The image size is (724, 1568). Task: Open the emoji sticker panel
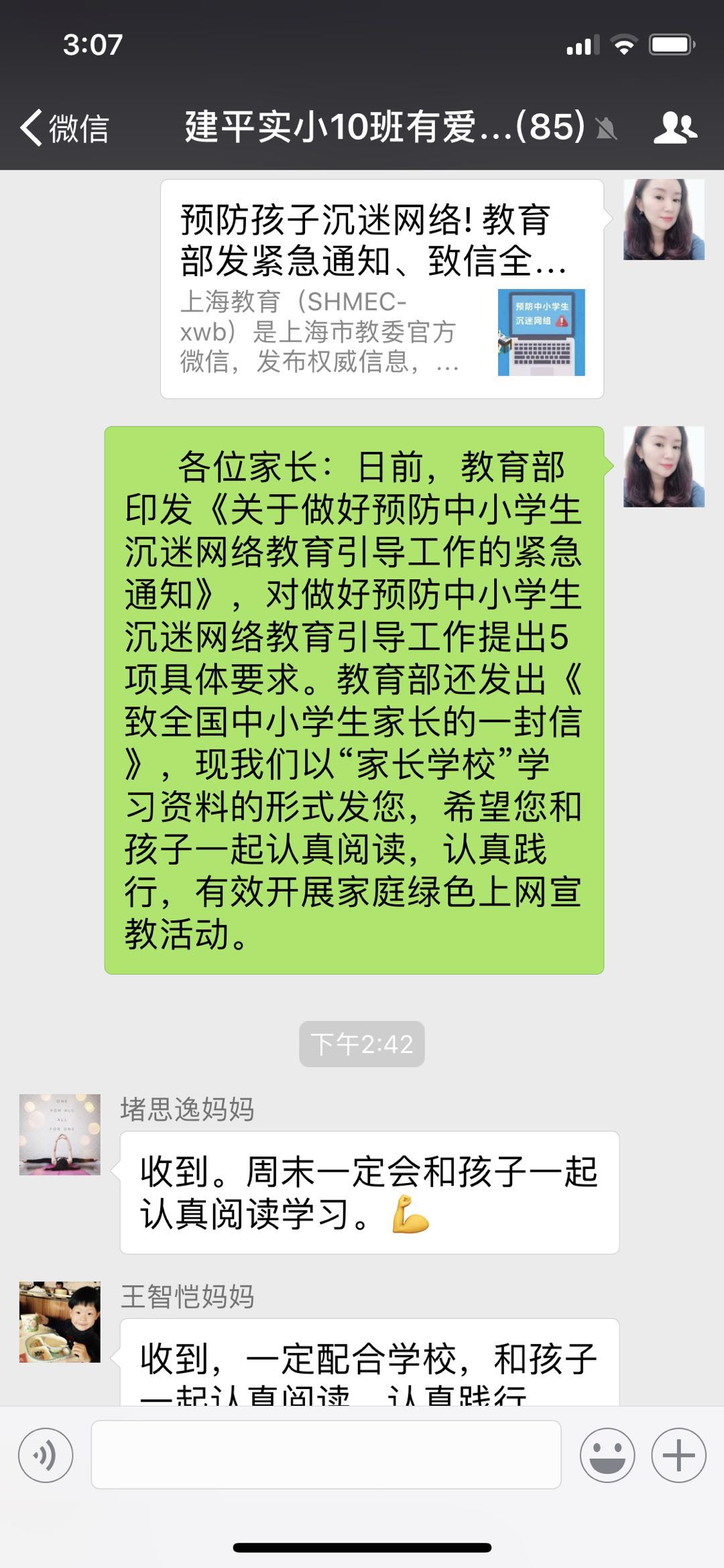pos(607,1455)
